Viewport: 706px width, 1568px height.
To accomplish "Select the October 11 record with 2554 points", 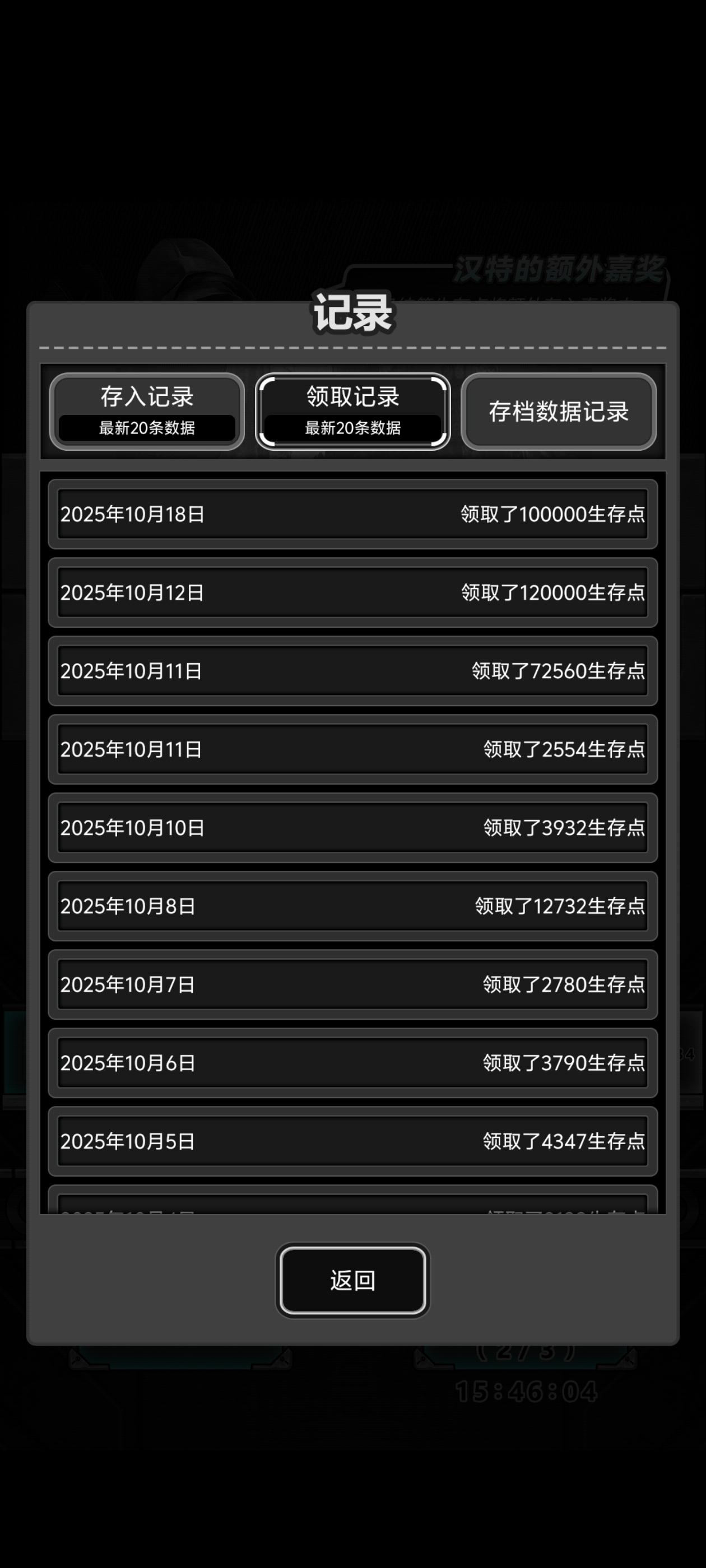I will 352,750.
